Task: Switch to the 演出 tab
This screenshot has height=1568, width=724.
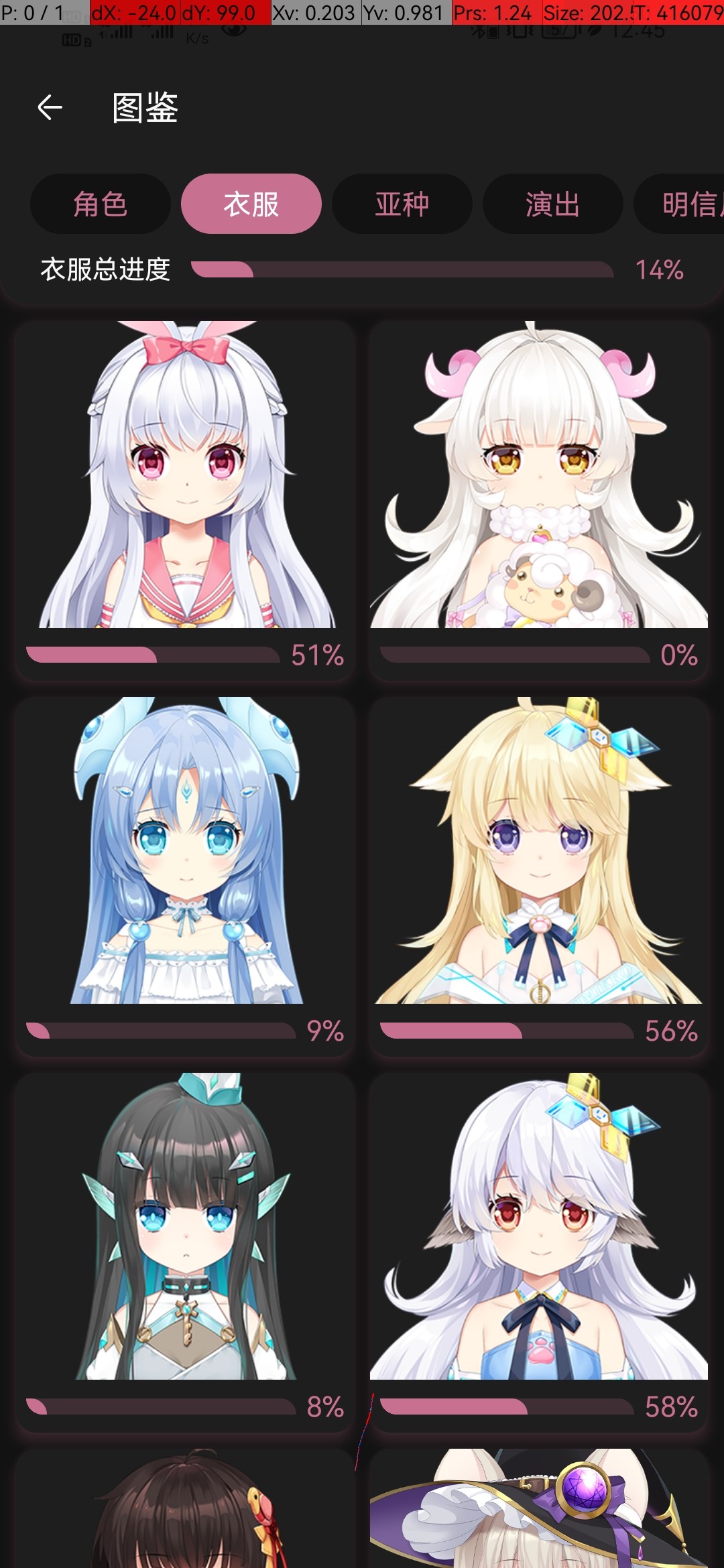Action: [x=553, y=204]
